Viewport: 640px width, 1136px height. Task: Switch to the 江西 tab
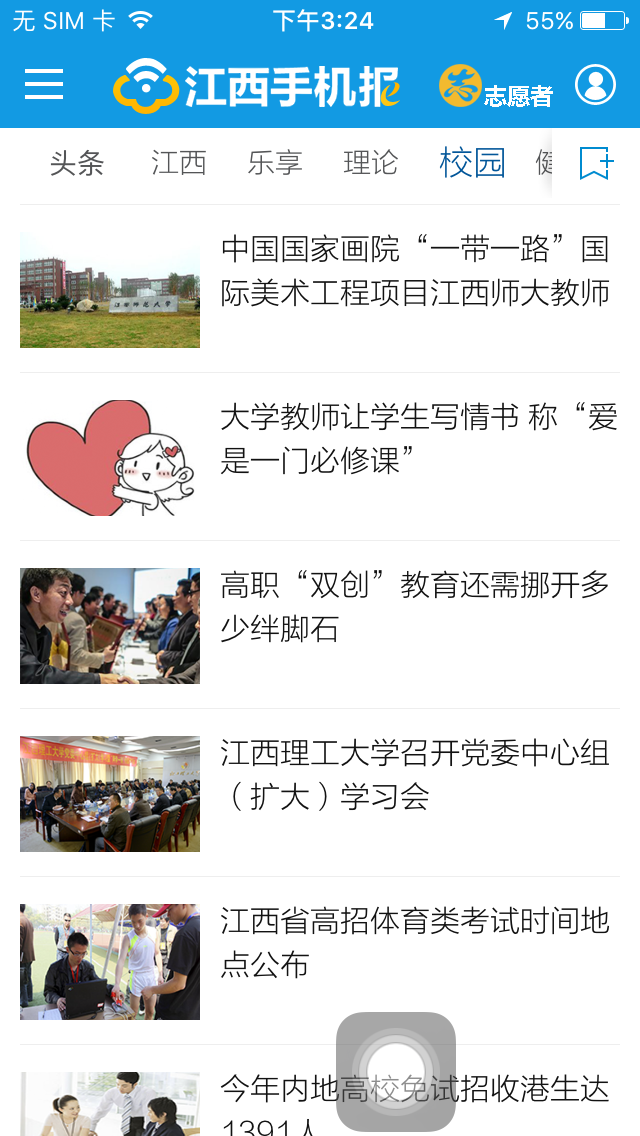(179, 163)
